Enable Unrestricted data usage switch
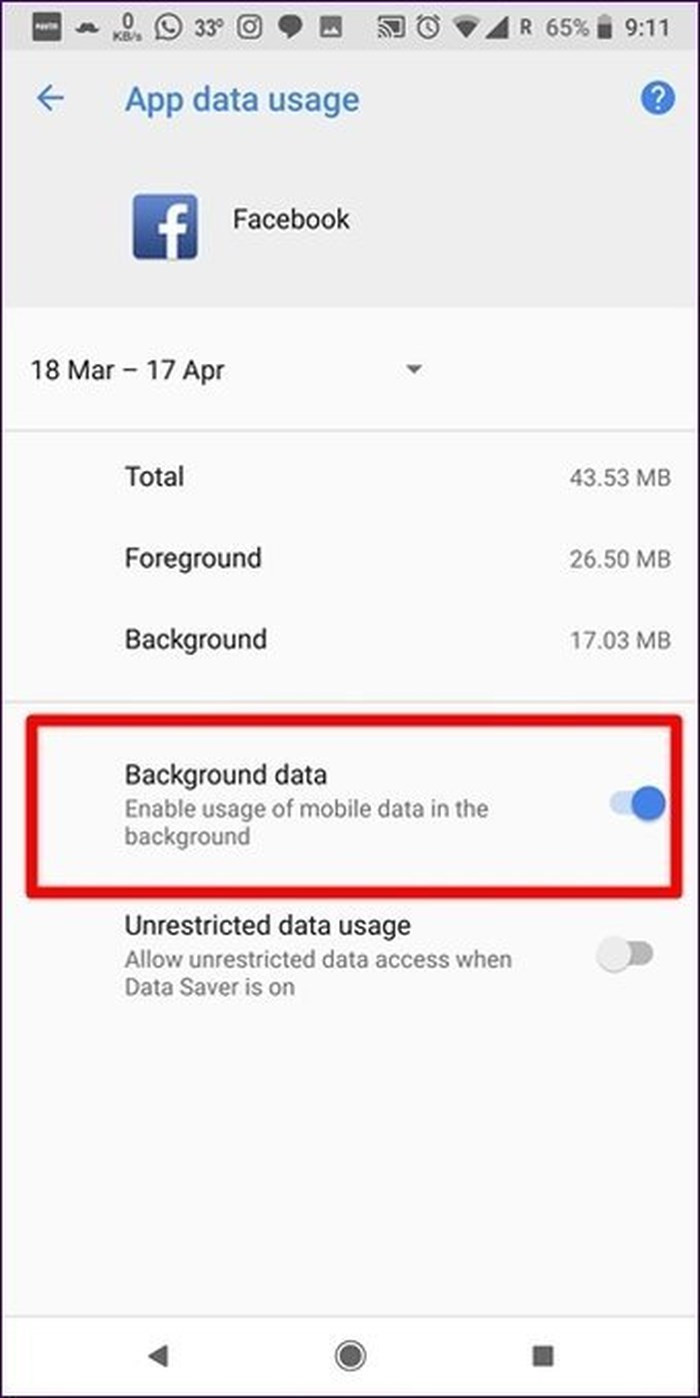The image size is (700, 1398). 625,955
